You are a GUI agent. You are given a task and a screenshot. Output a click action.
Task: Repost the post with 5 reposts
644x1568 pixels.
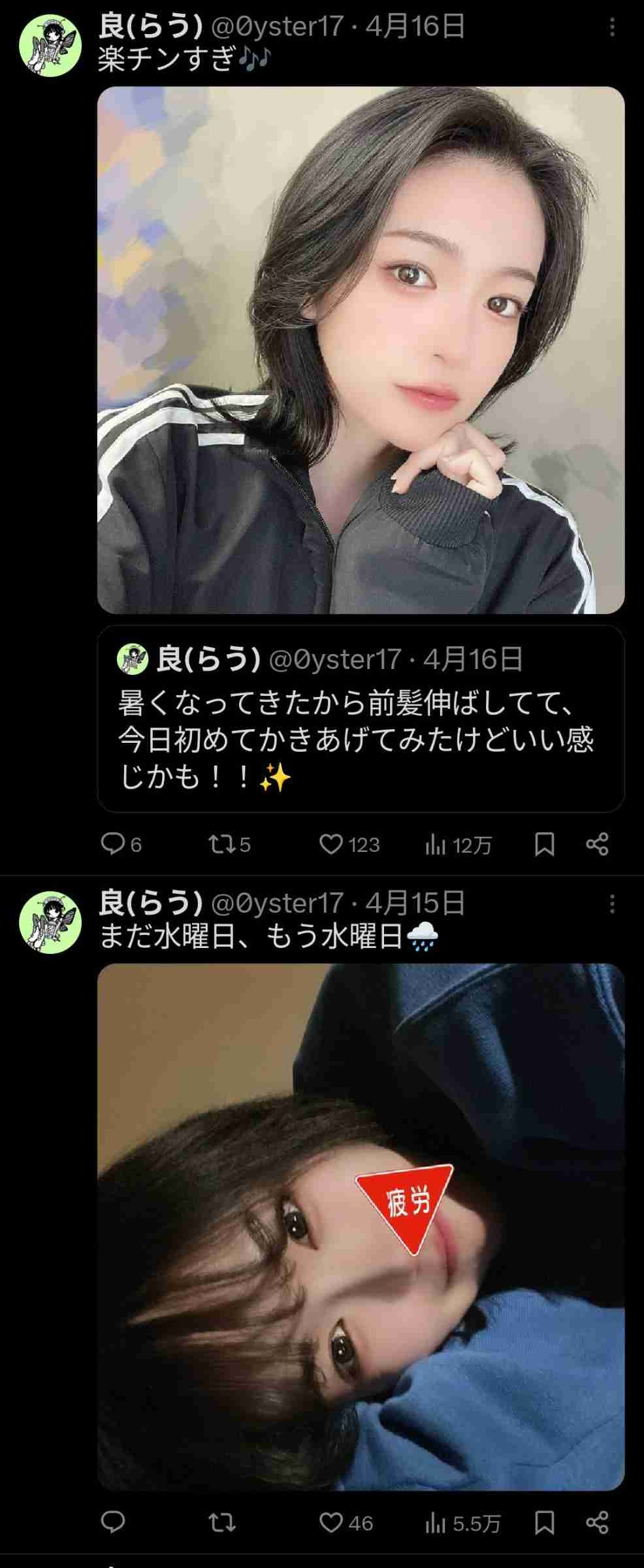pyautogui.click(x=221, y=845)
